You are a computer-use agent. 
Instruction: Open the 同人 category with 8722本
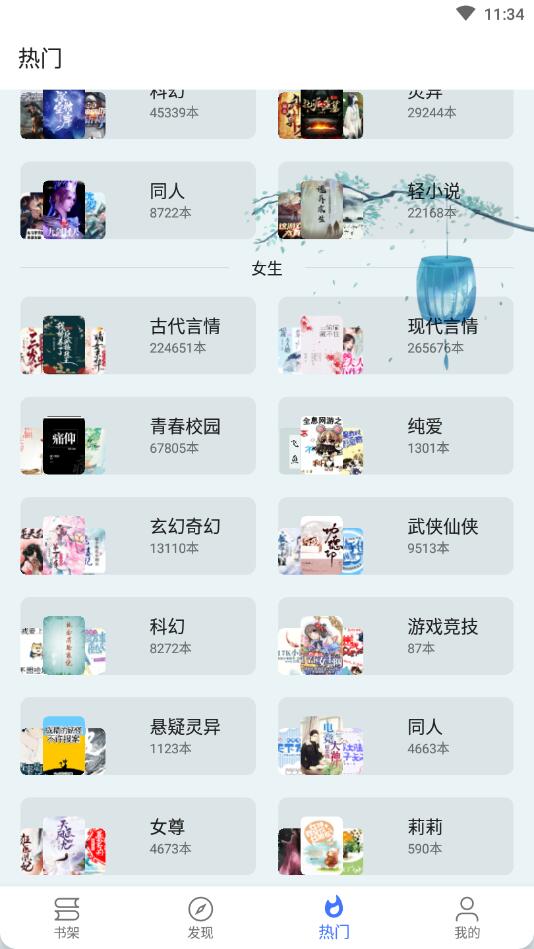[138, 200]
